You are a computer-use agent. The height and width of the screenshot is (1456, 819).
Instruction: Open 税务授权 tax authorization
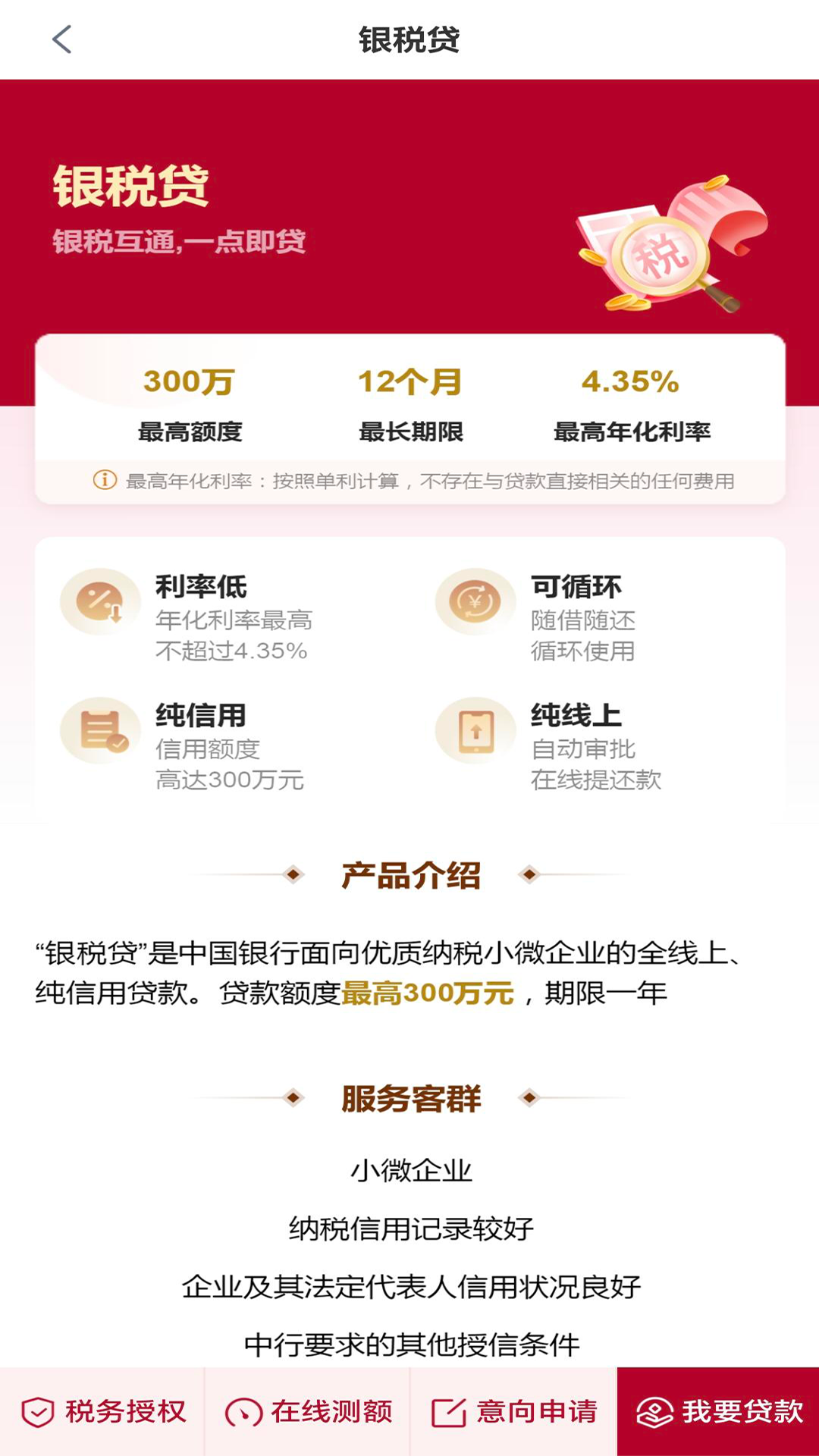[103, 1412]
